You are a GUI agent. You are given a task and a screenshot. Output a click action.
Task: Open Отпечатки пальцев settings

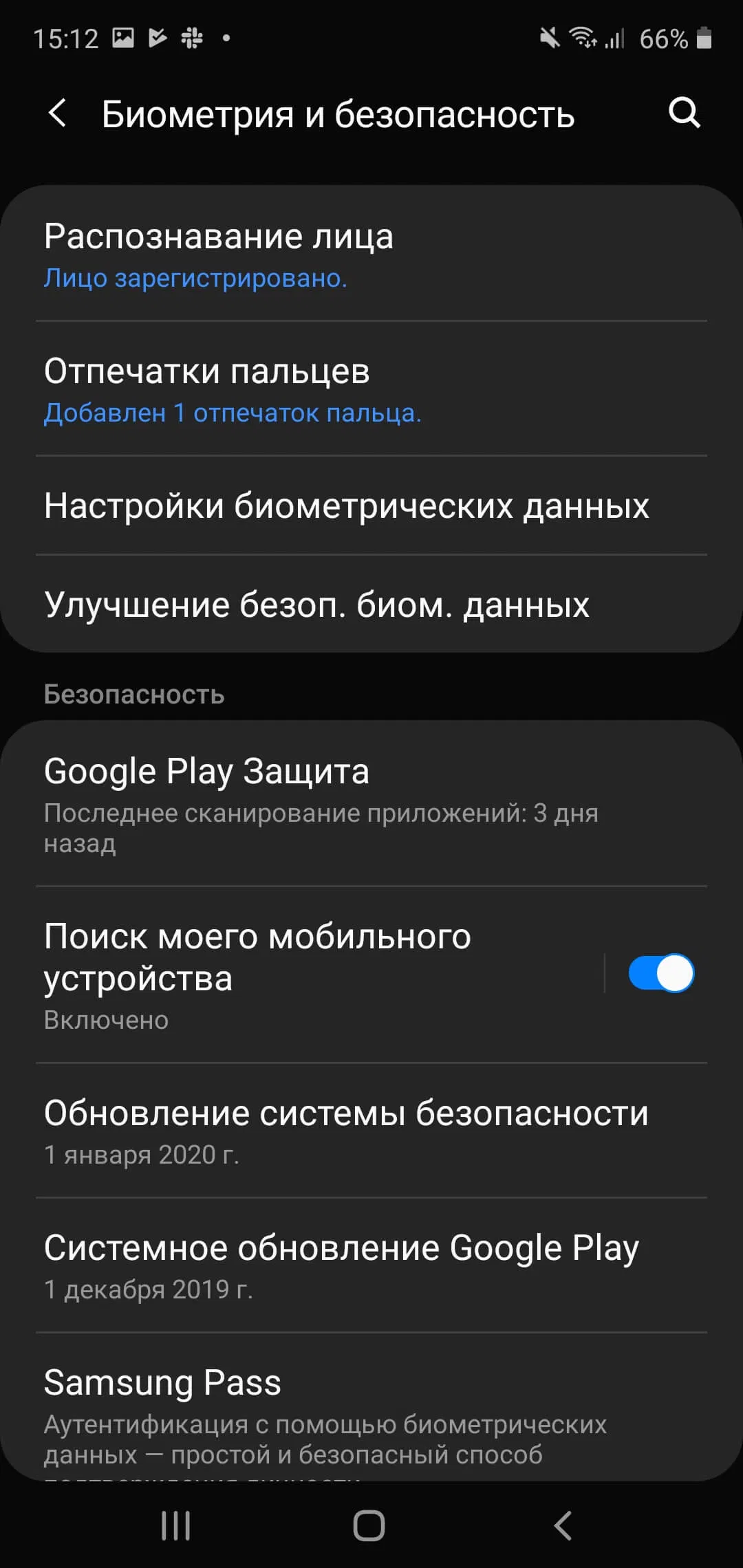point(371,389)
